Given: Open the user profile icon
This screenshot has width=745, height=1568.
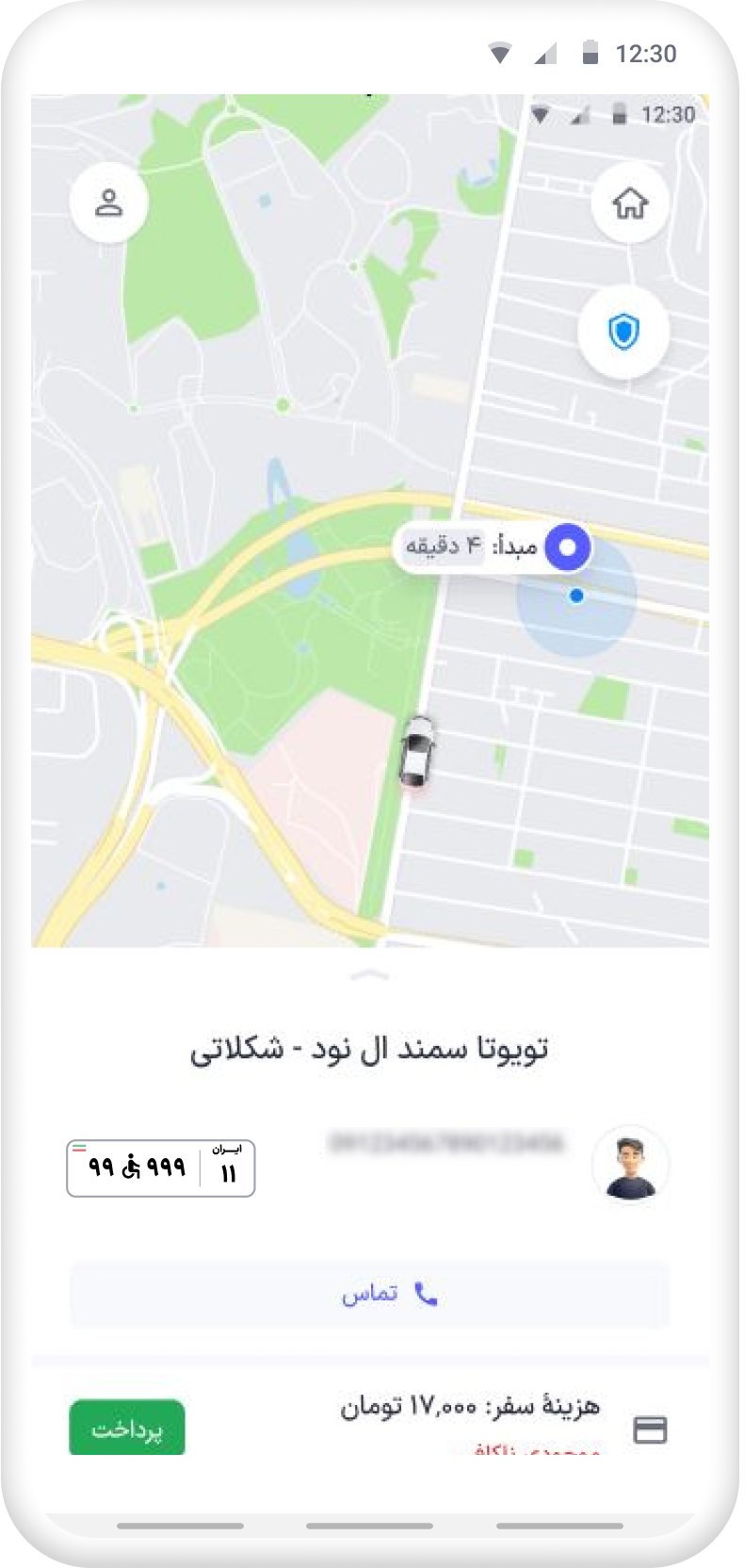Looking at the screenshot, I should point(109,203).
